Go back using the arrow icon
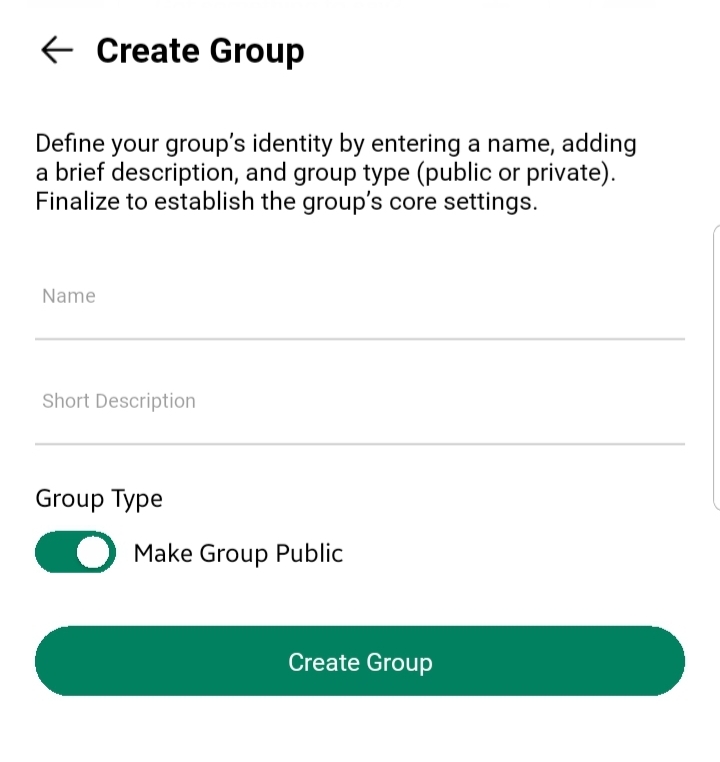 click(x=57, y=50)
